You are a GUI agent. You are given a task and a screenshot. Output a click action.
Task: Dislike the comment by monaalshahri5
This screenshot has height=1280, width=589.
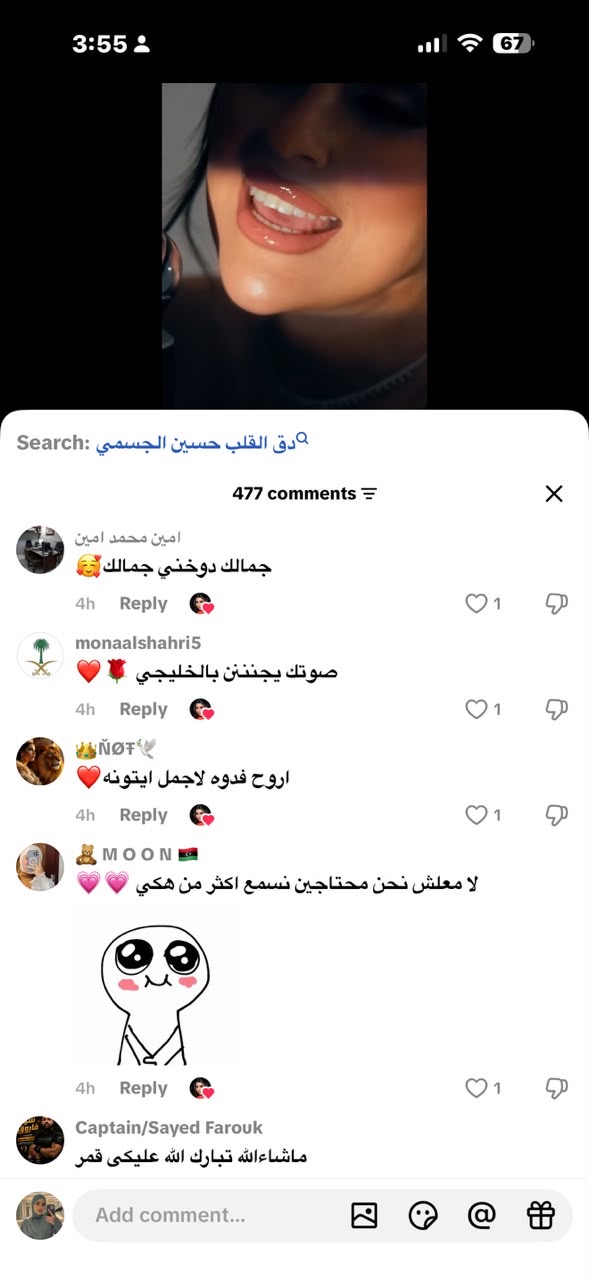(557, 709)
